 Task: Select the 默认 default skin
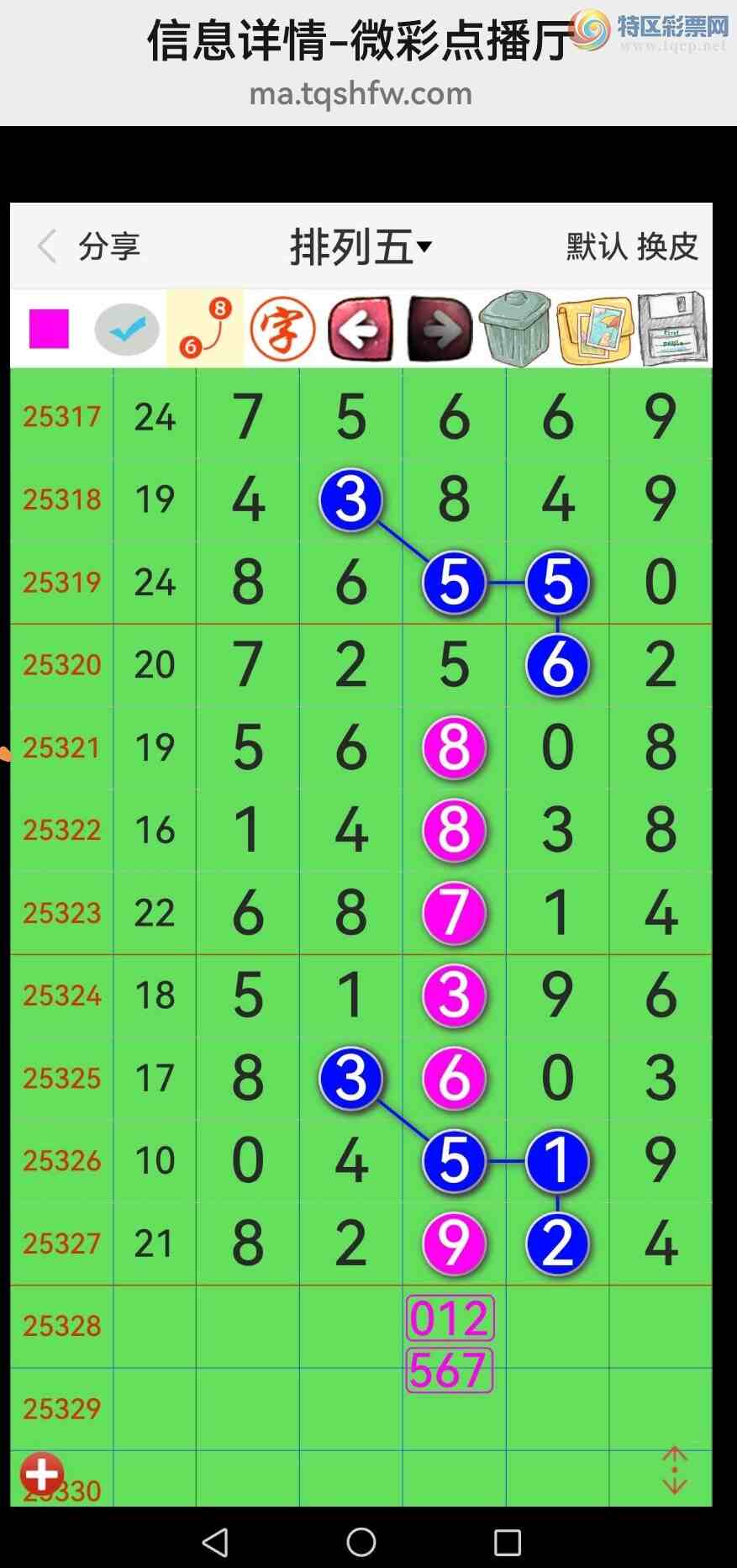[596, 246]
